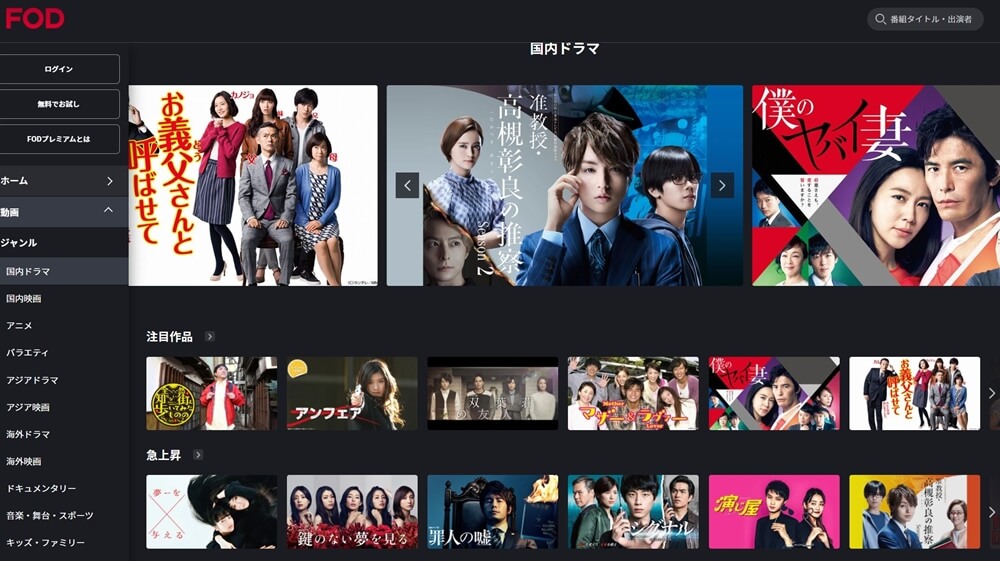Open the 准教授・高槻彰良の推察 Season2 banner
The width and height of the screenshot is (1000, 561).
[x=564, y=185]
